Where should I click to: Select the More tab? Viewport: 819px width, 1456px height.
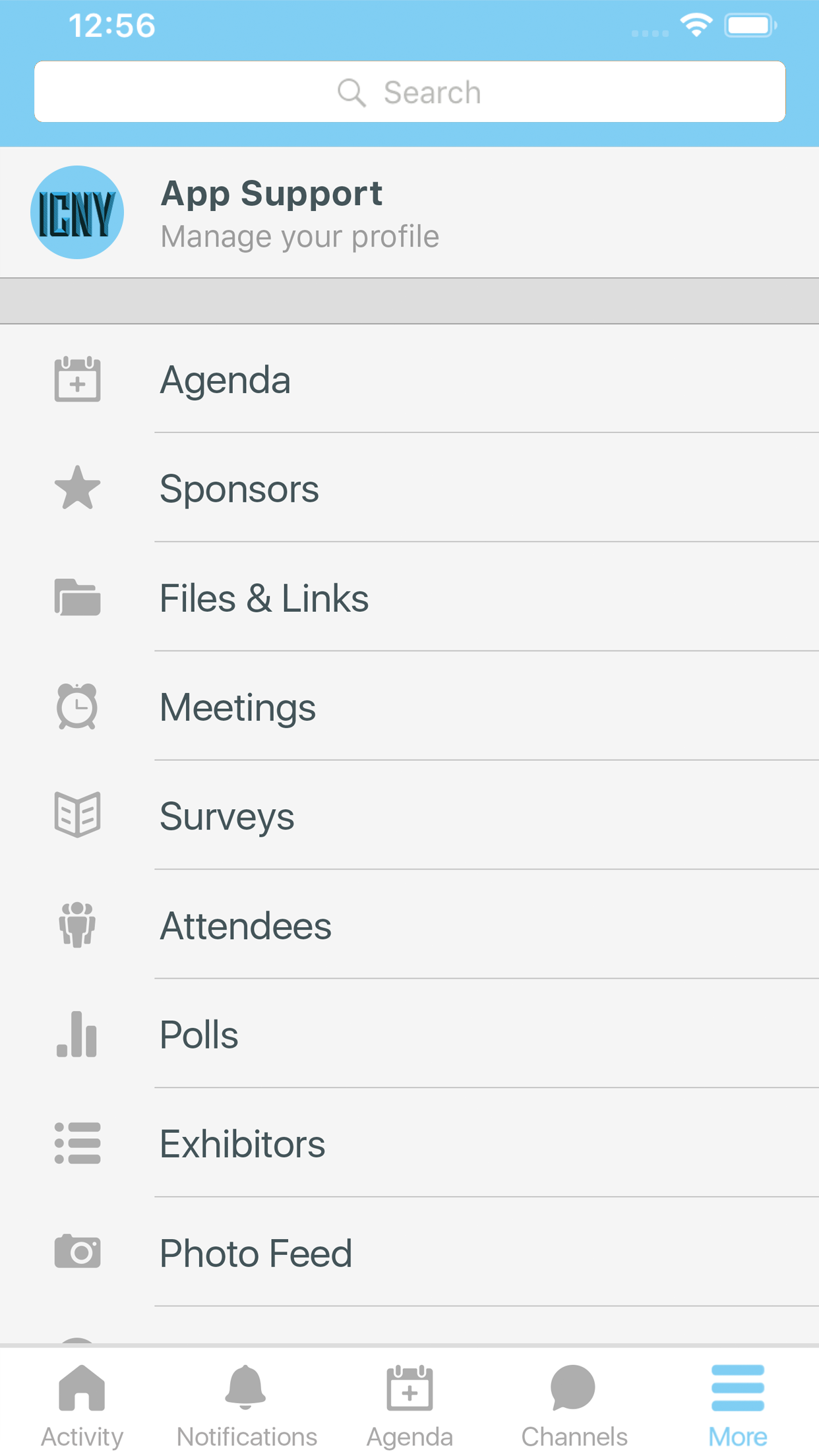[737, 1405]
